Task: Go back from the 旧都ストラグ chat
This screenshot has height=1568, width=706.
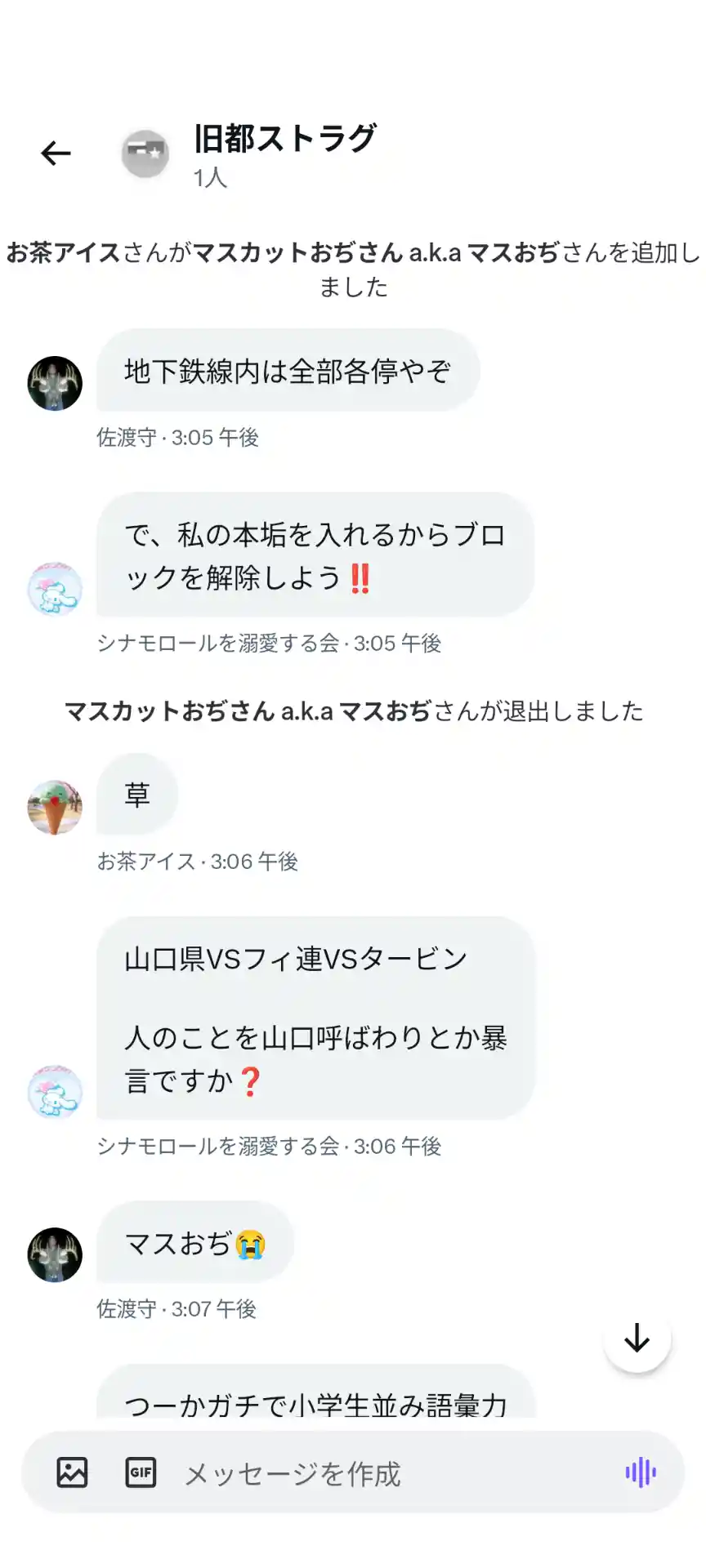Action: coord(56,153)
